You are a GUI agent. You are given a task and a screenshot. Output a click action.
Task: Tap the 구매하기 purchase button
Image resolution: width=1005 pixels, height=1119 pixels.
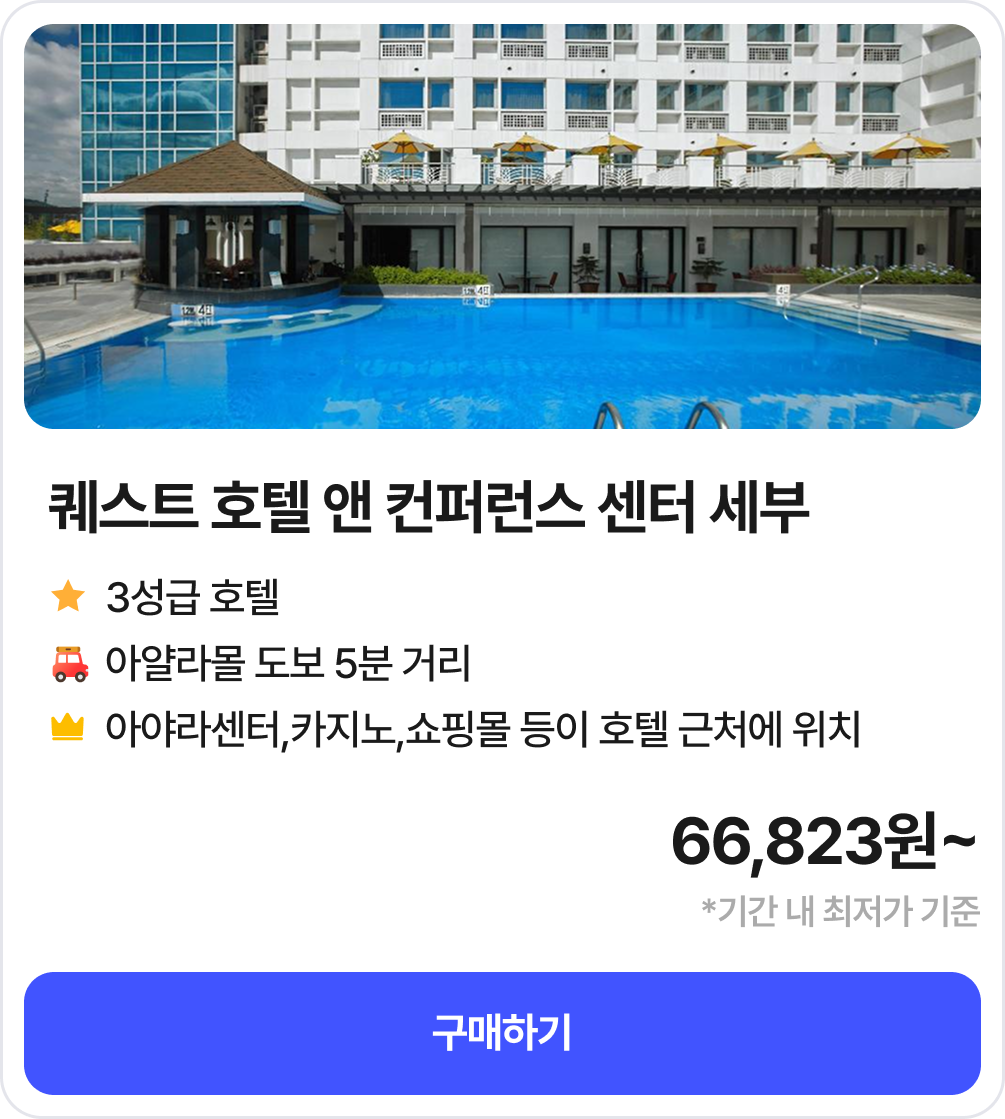click(x=502, y=1033)
